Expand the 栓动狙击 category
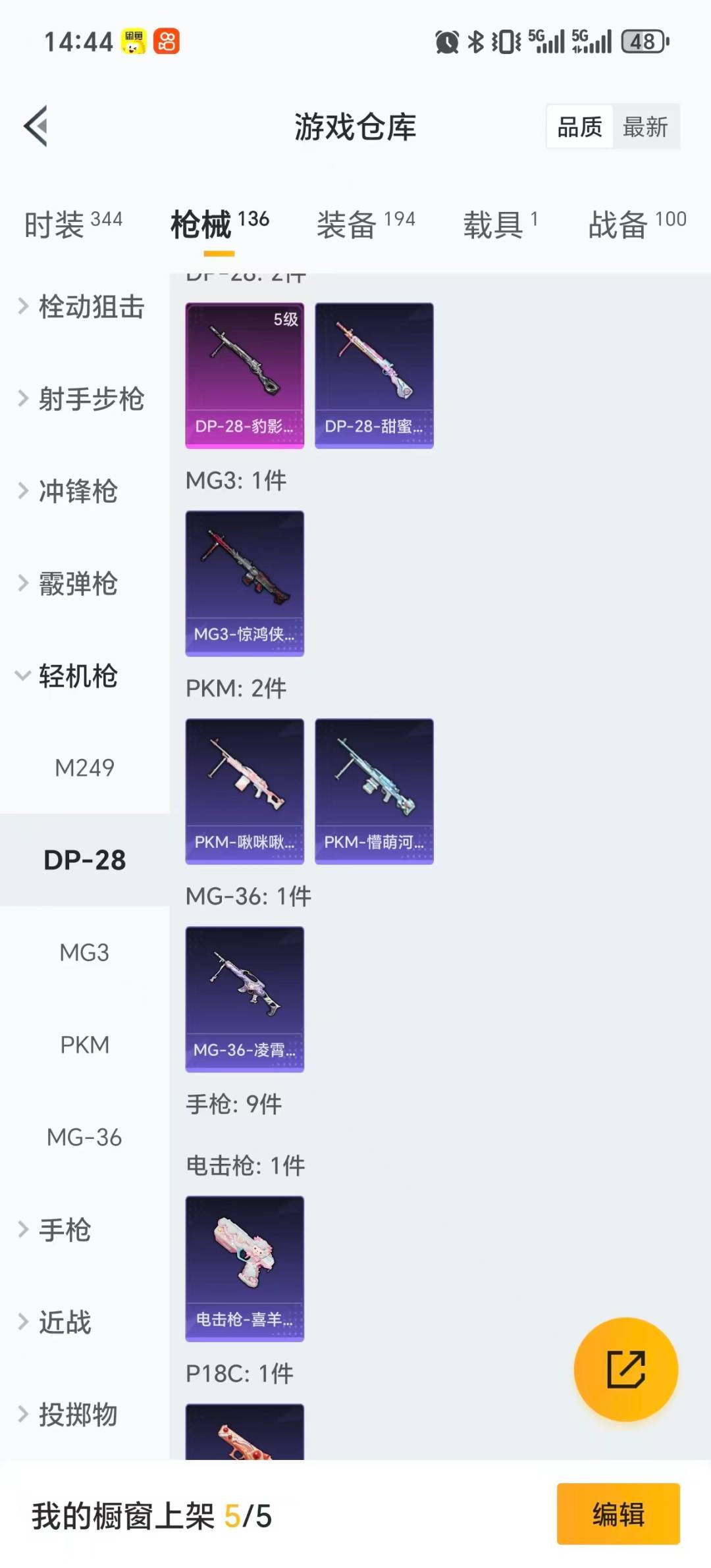The height and width of the screenshot is (1568, 711). tap(81, 307)
